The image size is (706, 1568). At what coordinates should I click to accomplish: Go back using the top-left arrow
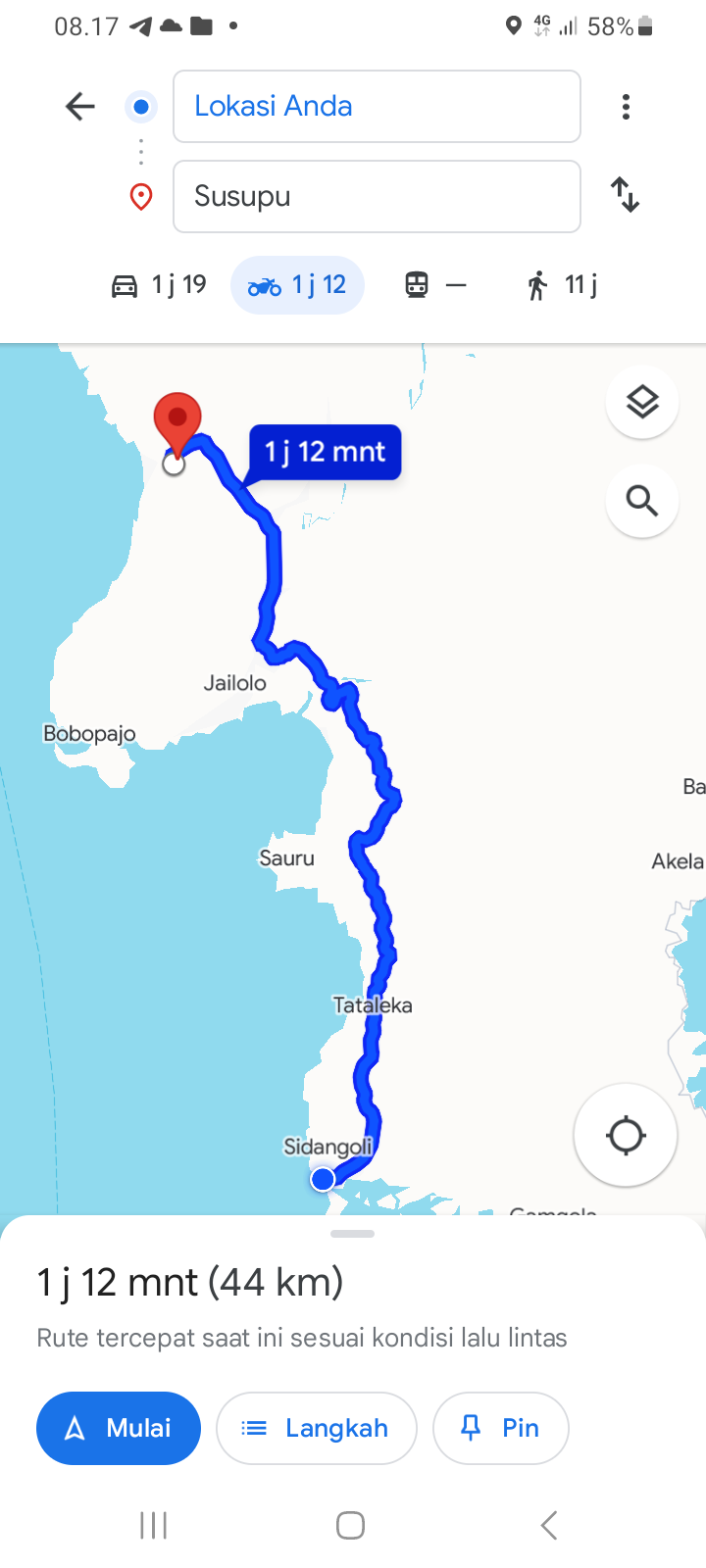coord(80,106)
